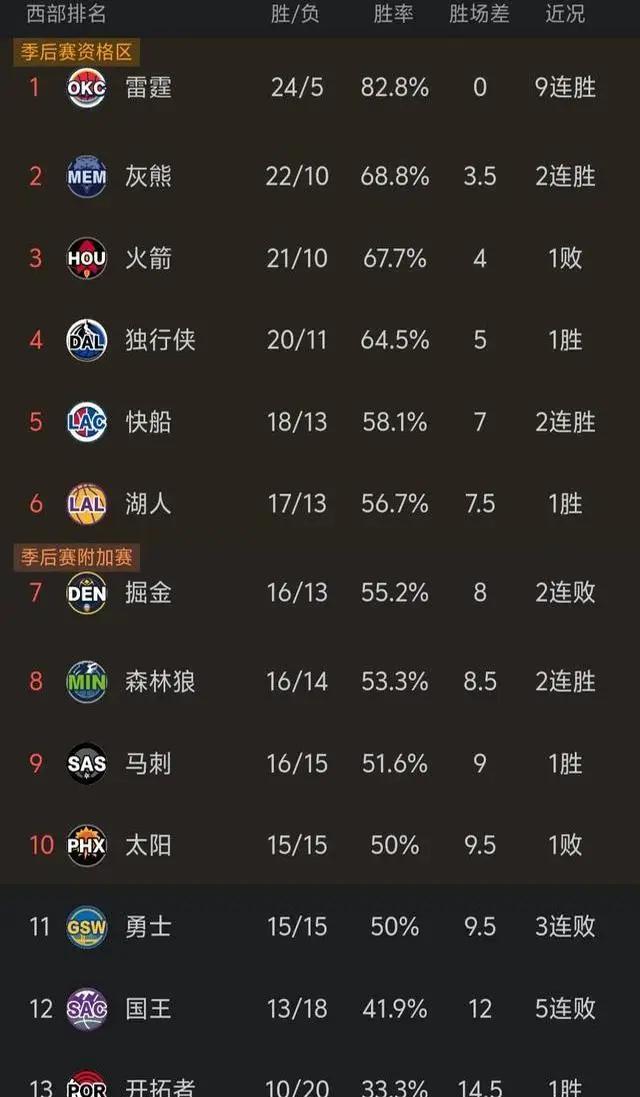View the 国王 team details
Viewport: 640px width, 1097px height.
pos(148,1009)
